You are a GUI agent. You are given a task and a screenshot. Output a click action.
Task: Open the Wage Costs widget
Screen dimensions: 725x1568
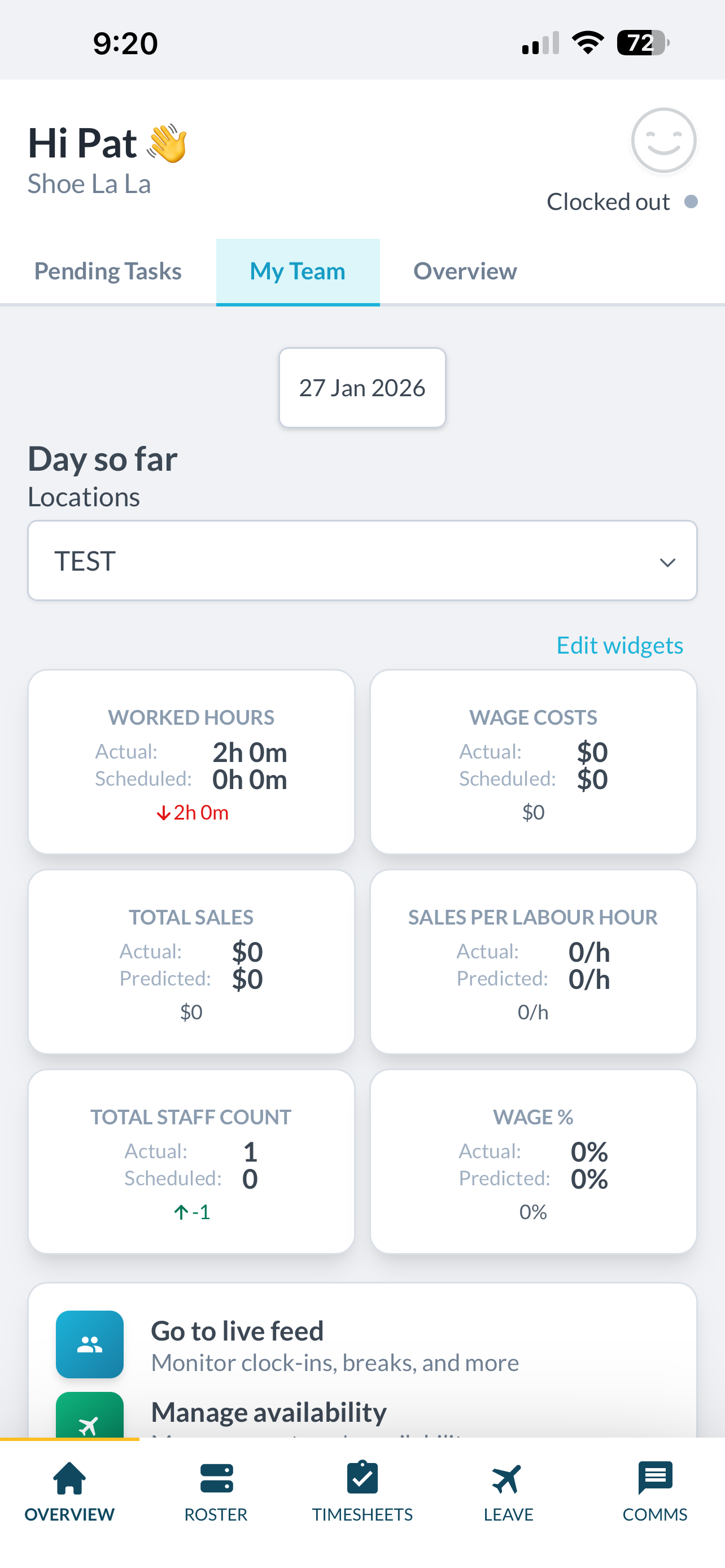[533, 762]
